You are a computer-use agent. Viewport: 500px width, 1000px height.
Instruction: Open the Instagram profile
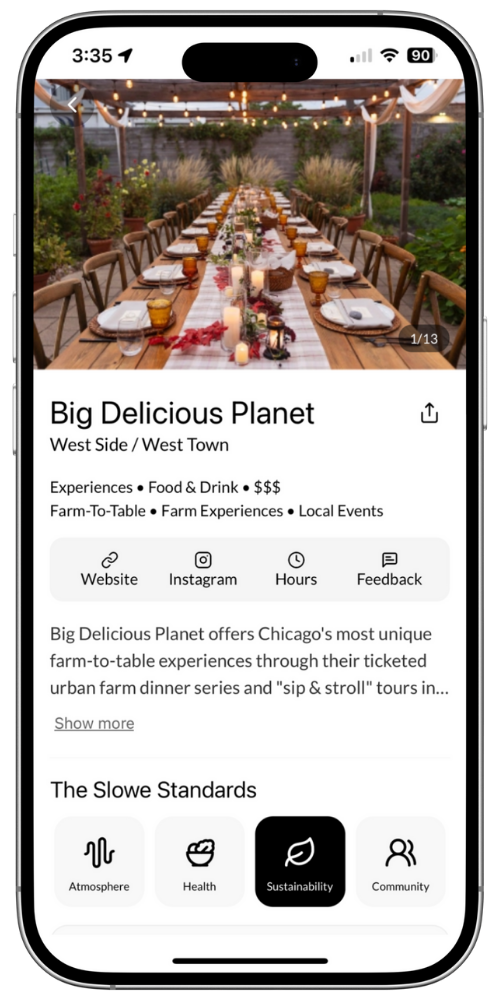click(x=203, y=570)
